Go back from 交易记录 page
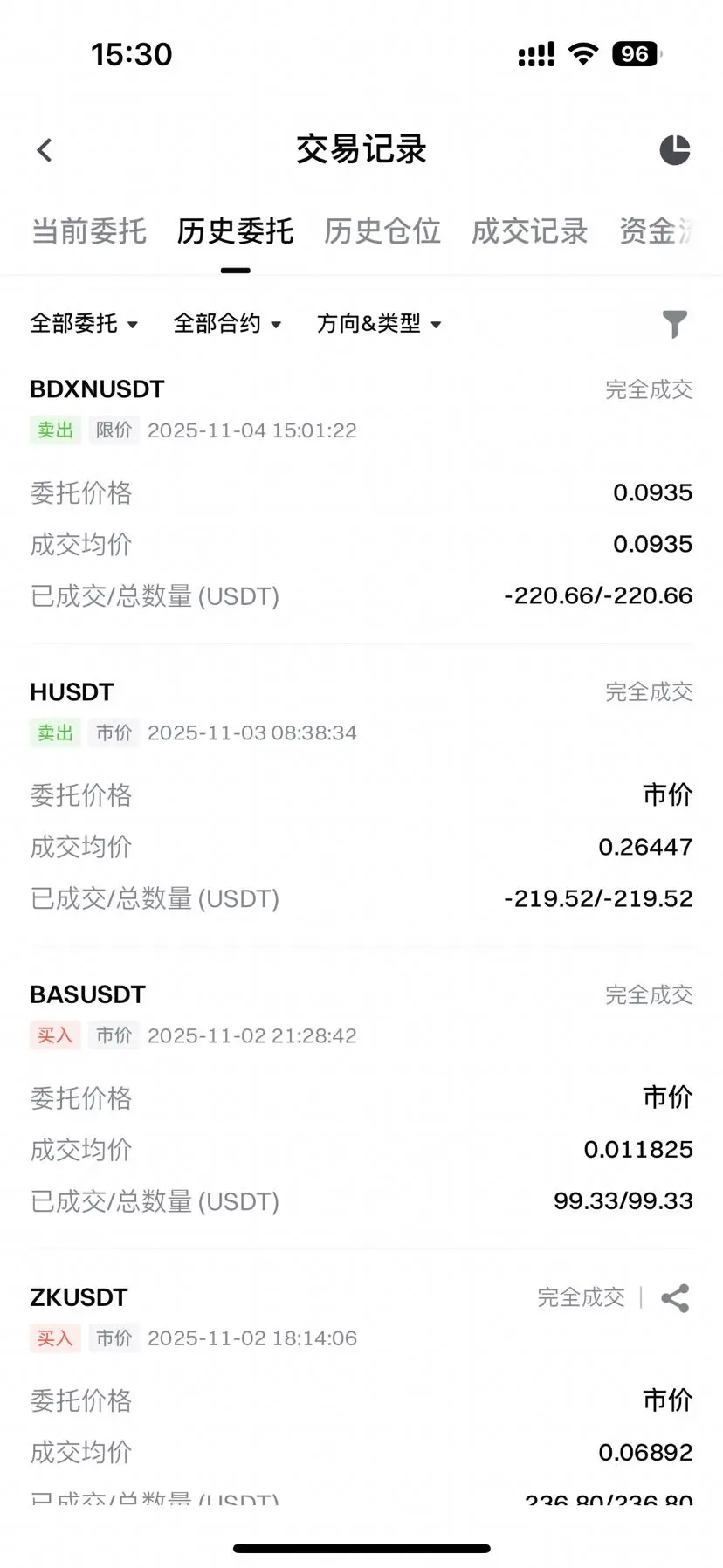This screenshot has width=723, height=1568. tap(45, 150)
